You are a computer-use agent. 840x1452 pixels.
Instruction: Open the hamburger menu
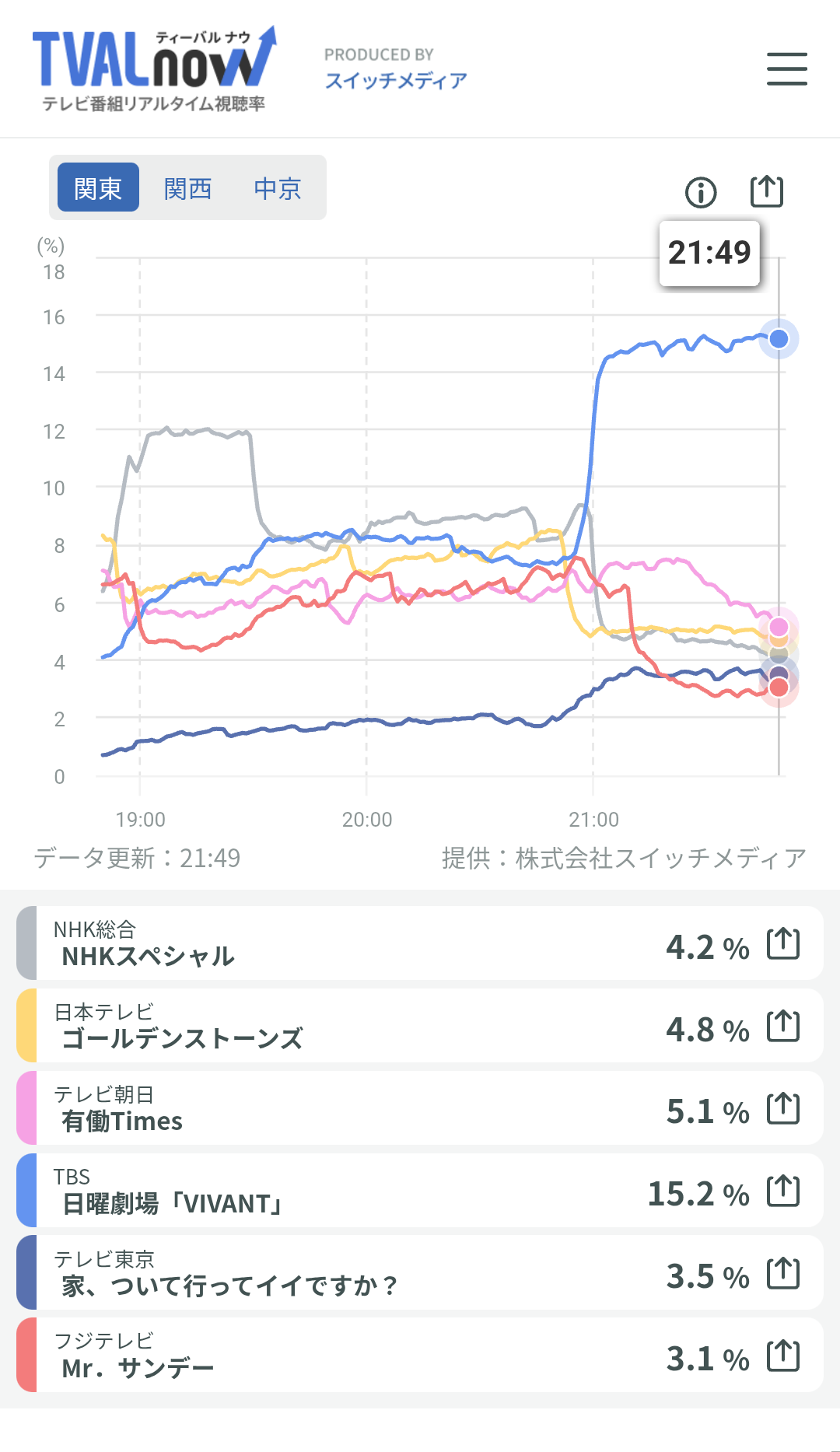787,68
